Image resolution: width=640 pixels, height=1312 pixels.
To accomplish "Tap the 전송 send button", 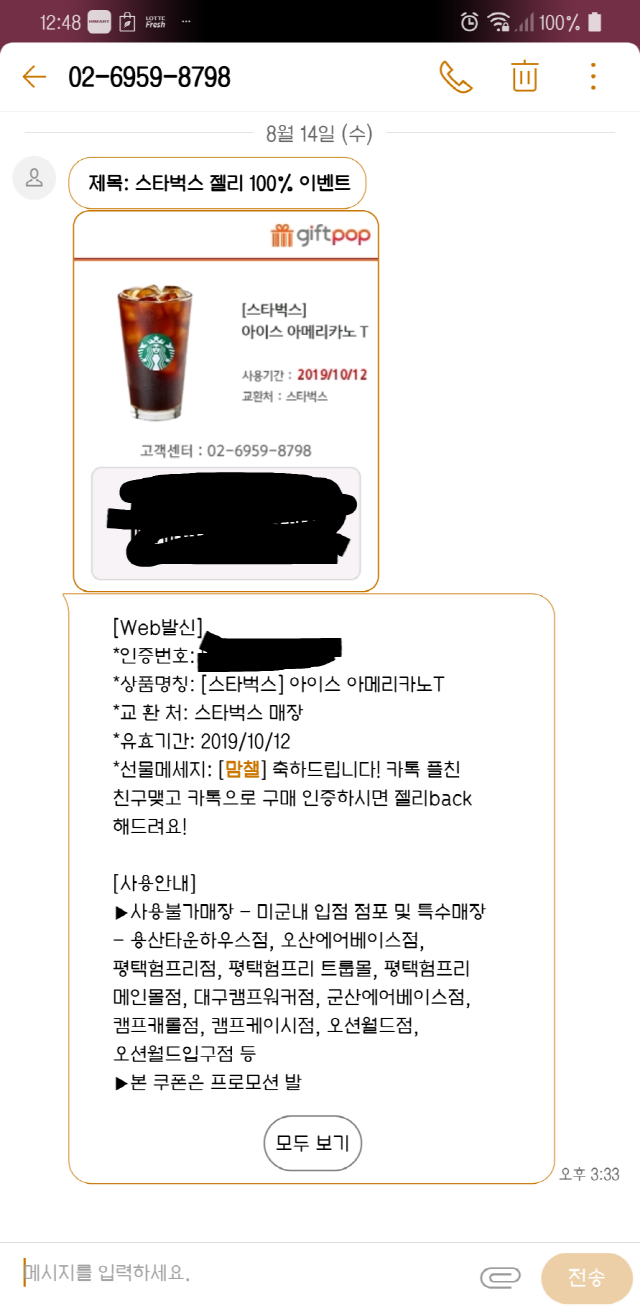I will point(586,1277).
